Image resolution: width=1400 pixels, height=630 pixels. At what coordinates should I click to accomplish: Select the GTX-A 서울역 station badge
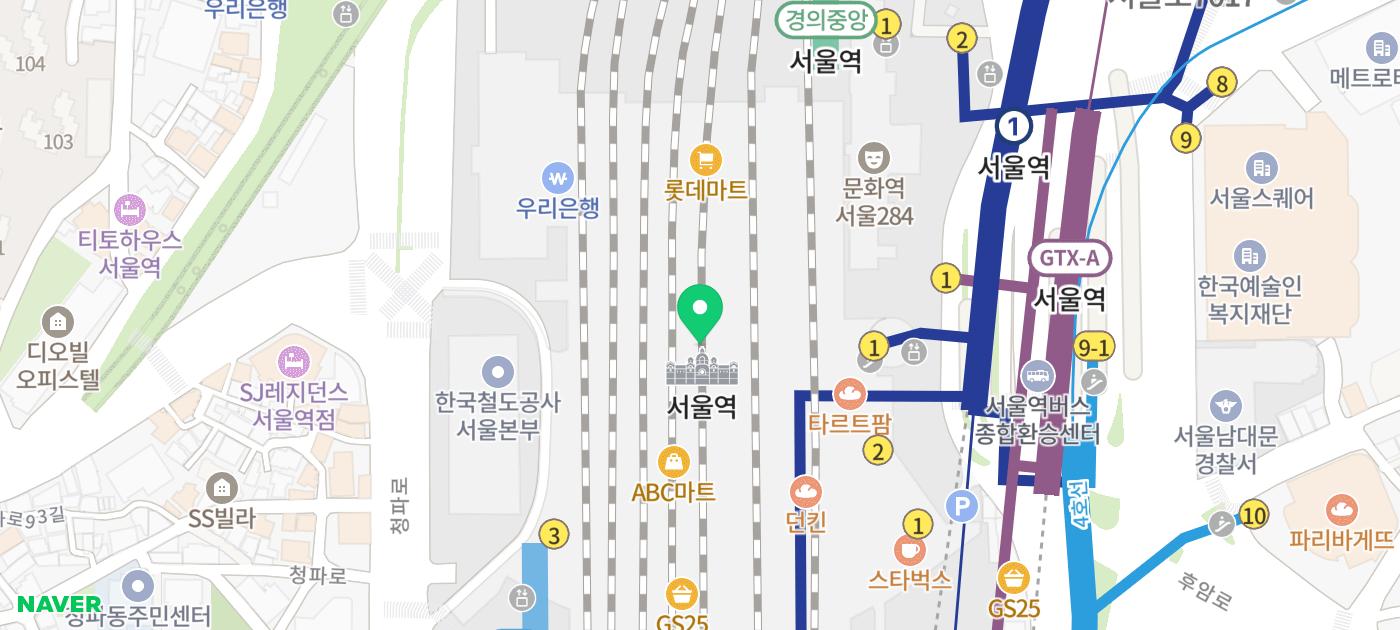[1070, 259]
